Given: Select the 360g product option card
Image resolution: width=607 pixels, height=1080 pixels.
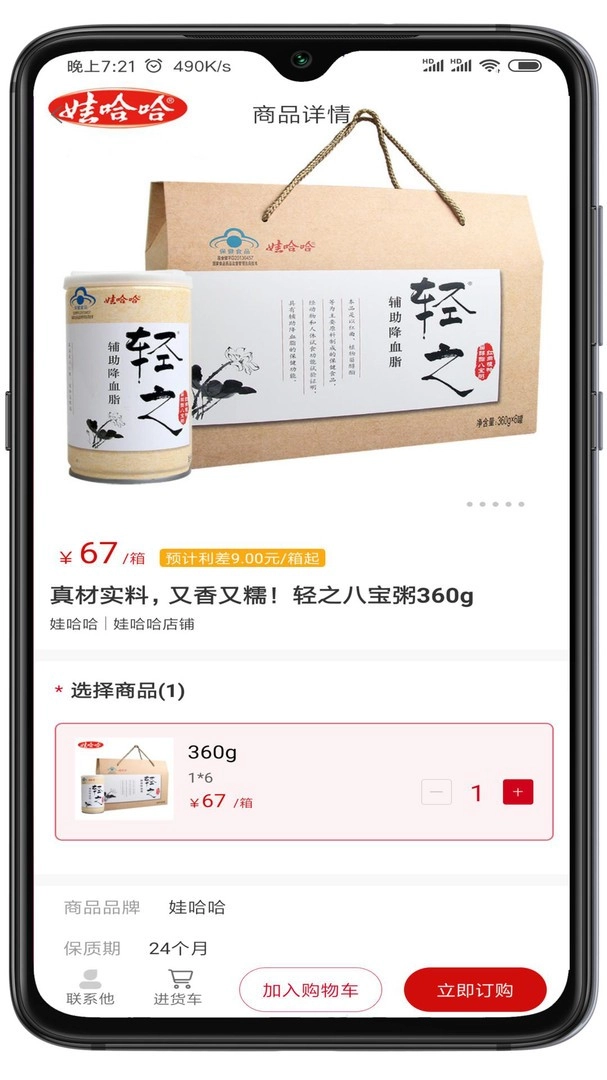Looking at the screenshot, I should coord(300,781).
